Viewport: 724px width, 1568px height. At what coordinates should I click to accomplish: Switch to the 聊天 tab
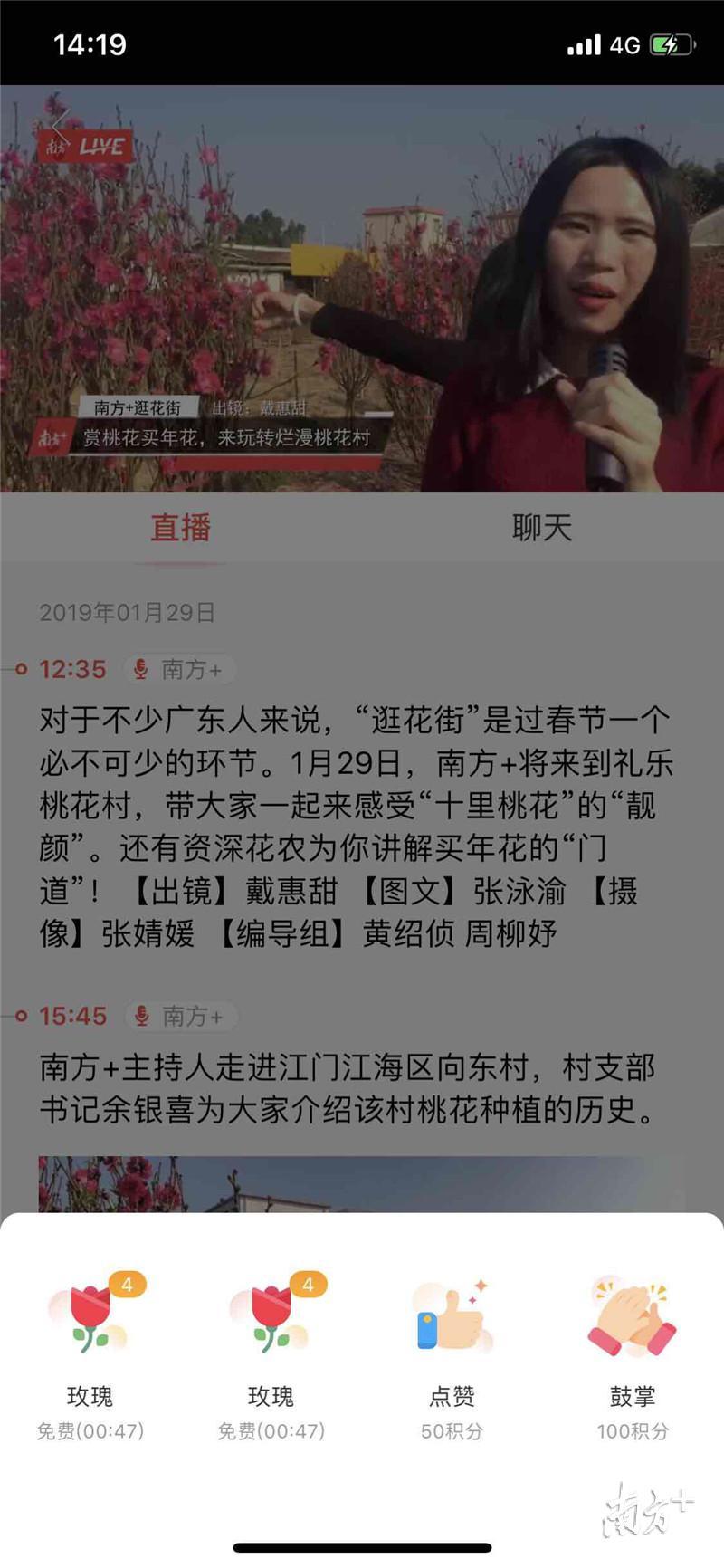point(541,528)
